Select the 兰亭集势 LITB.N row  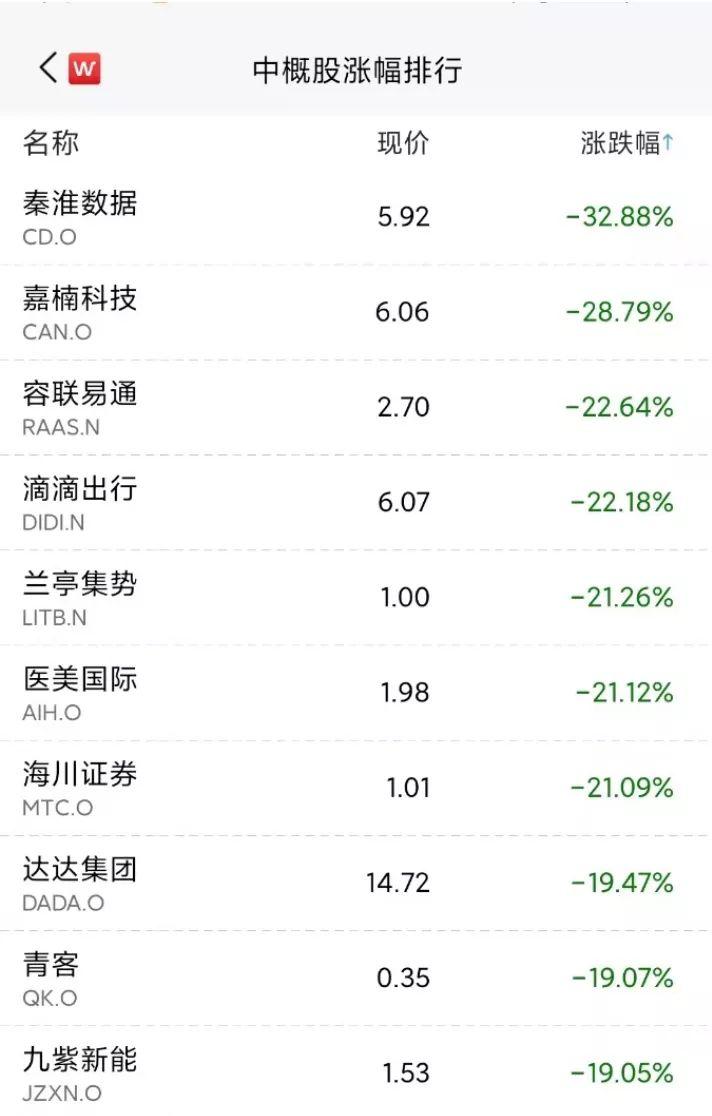click(80, 597)
